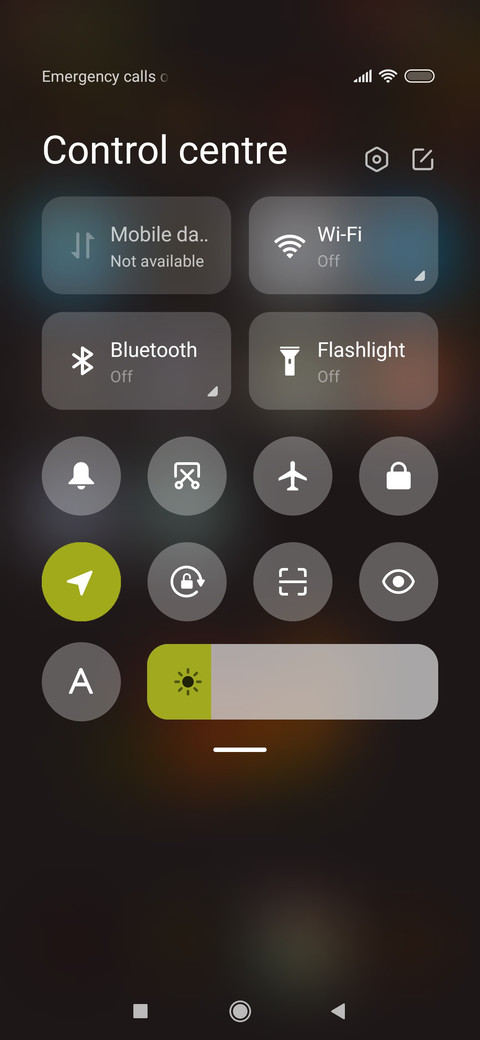The height and width of the screenshot is (1040, 480).
Task: Tap the lock screen button
Action: click(398, 476)
